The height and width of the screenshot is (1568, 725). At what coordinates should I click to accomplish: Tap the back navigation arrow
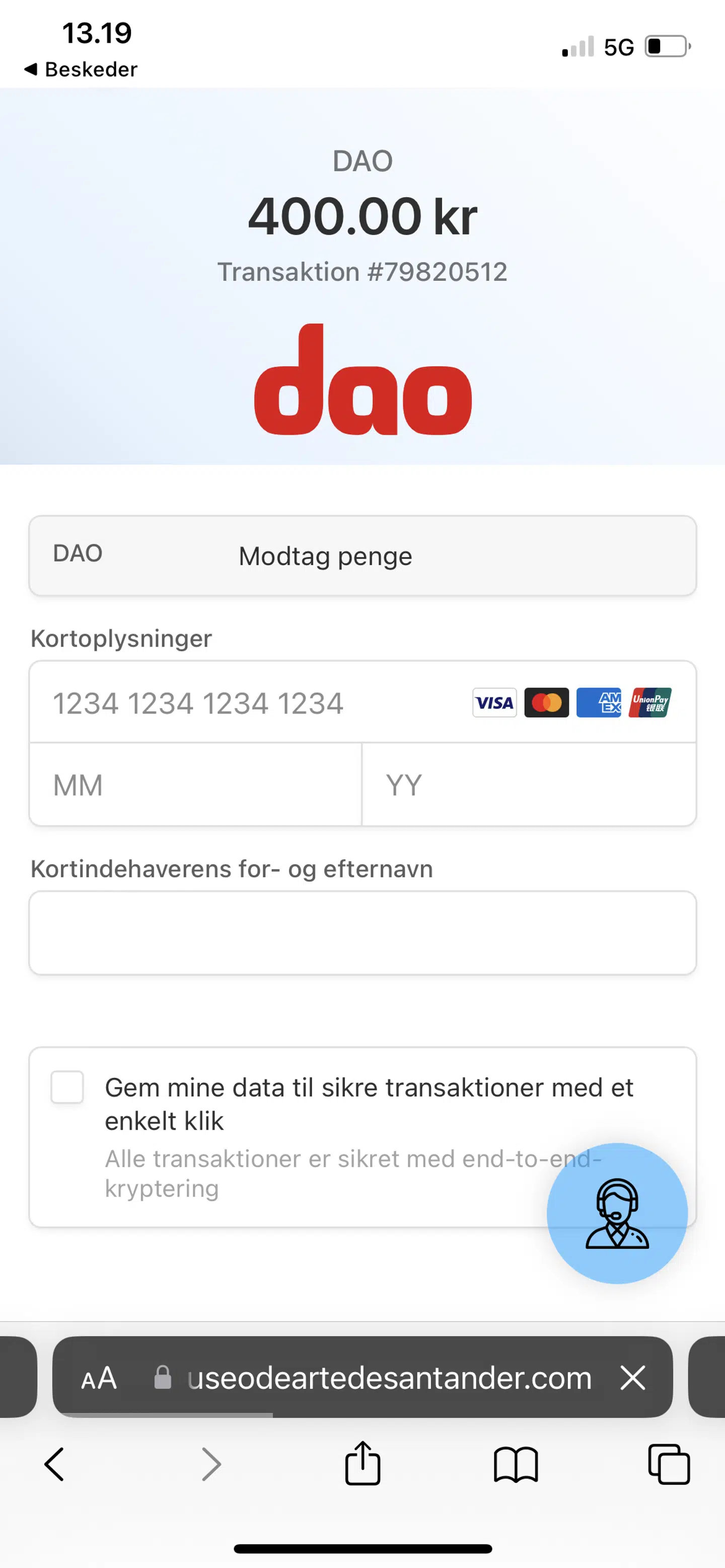pyautogui.click(x=54, y=1464)
